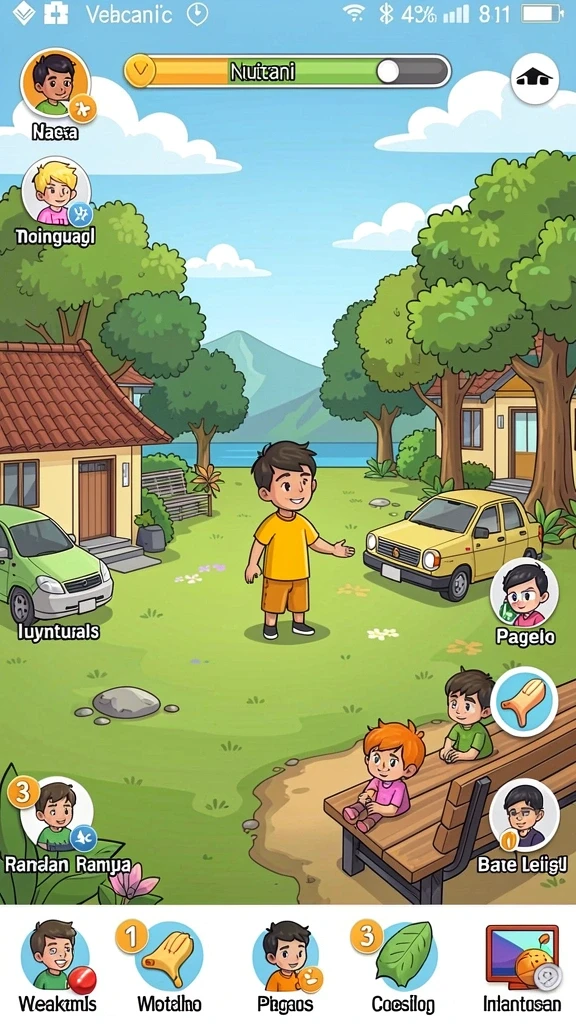
Task: Tap the Noinguagl character avatar
Action: (56, 191)
